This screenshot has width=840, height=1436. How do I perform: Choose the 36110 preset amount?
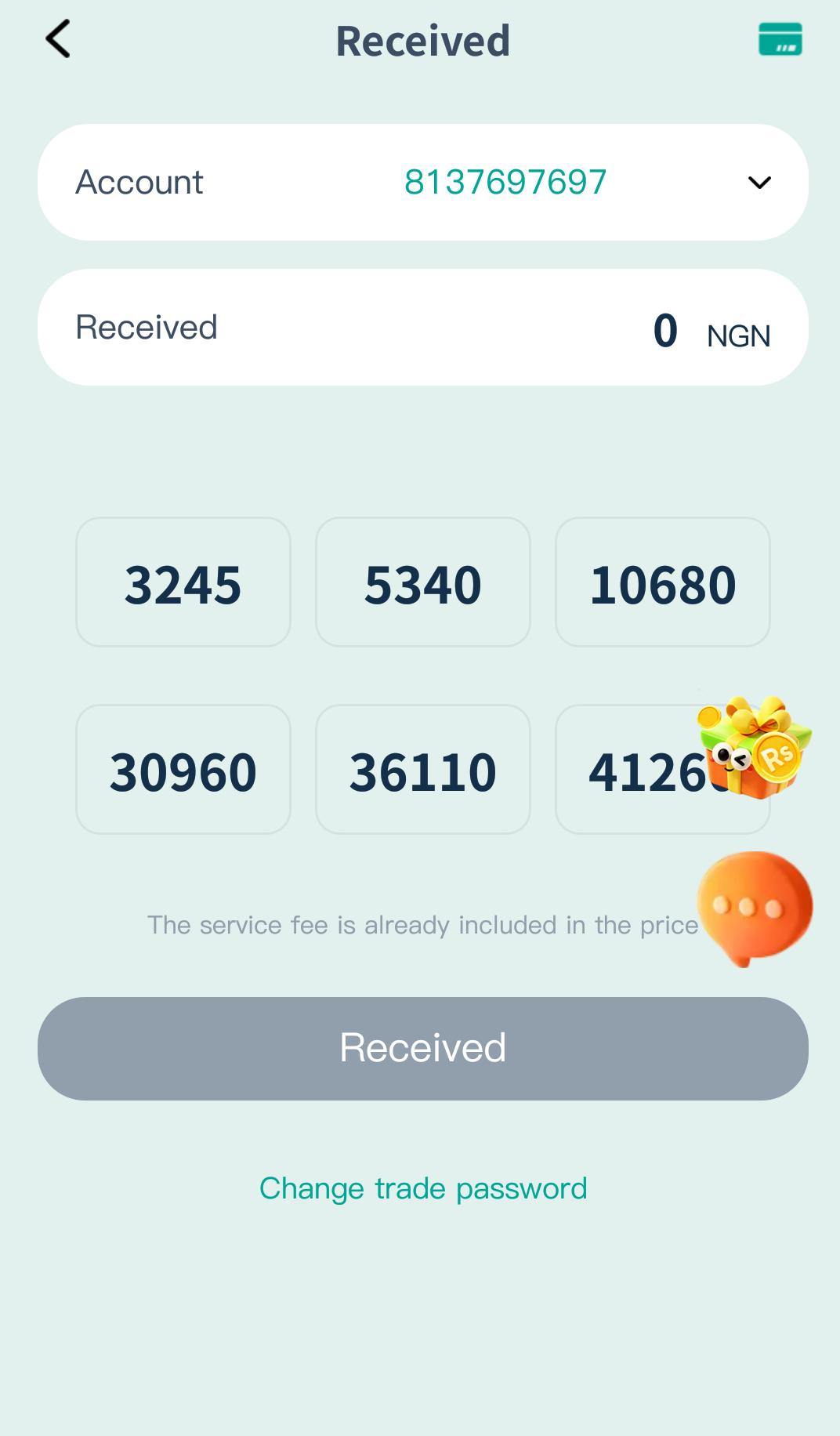(423, 770)
